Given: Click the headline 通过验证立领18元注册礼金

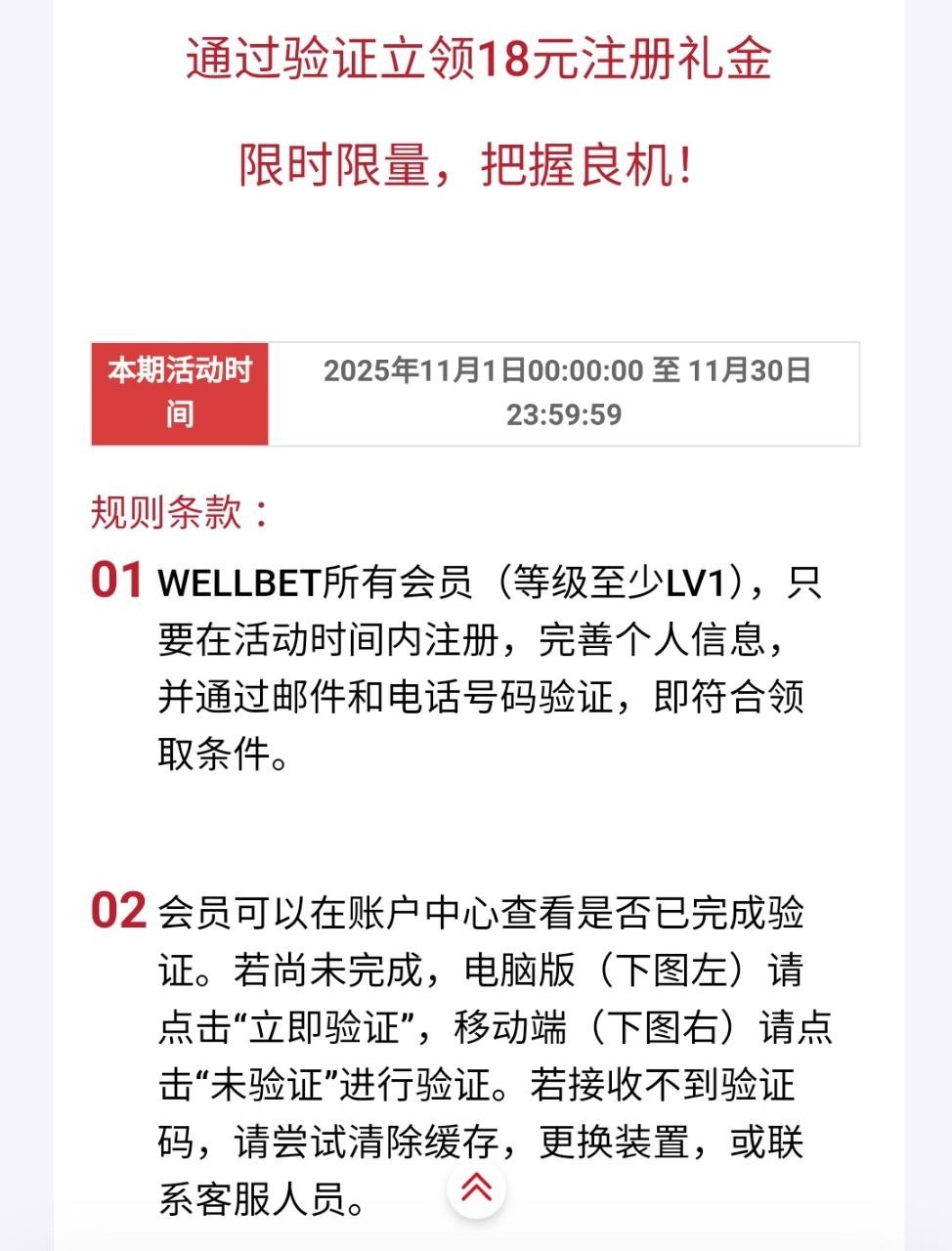Looking at the screenshot, I should pyautogui.click(x=476, y=59).
